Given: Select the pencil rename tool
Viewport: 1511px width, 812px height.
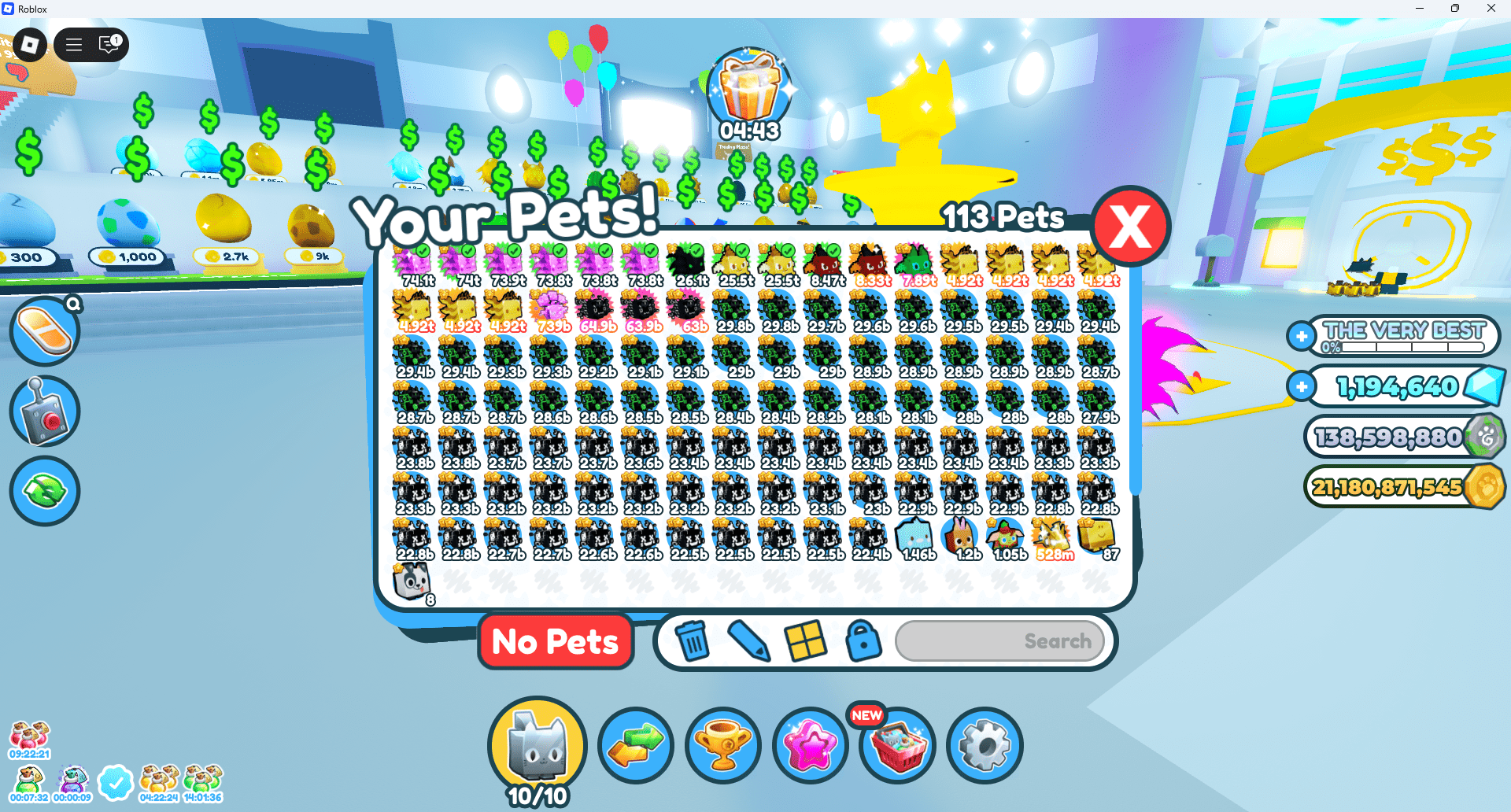Looking at the screenshot, I should point(748,640).
